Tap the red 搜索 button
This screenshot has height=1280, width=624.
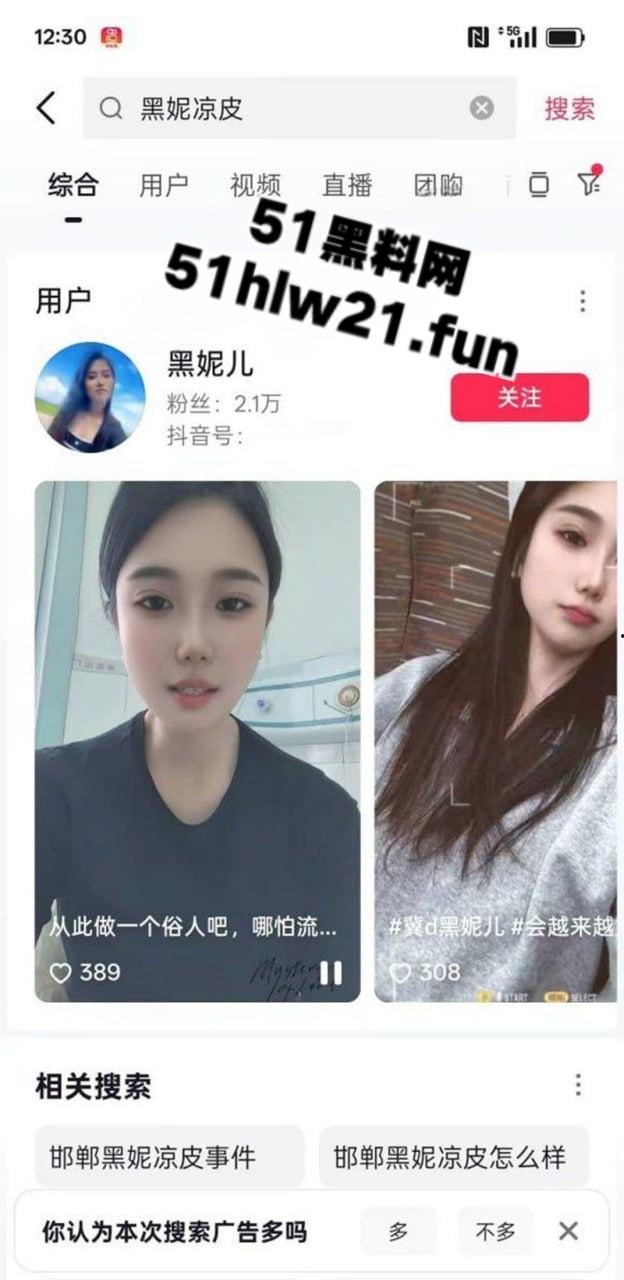tap(569, 108)
